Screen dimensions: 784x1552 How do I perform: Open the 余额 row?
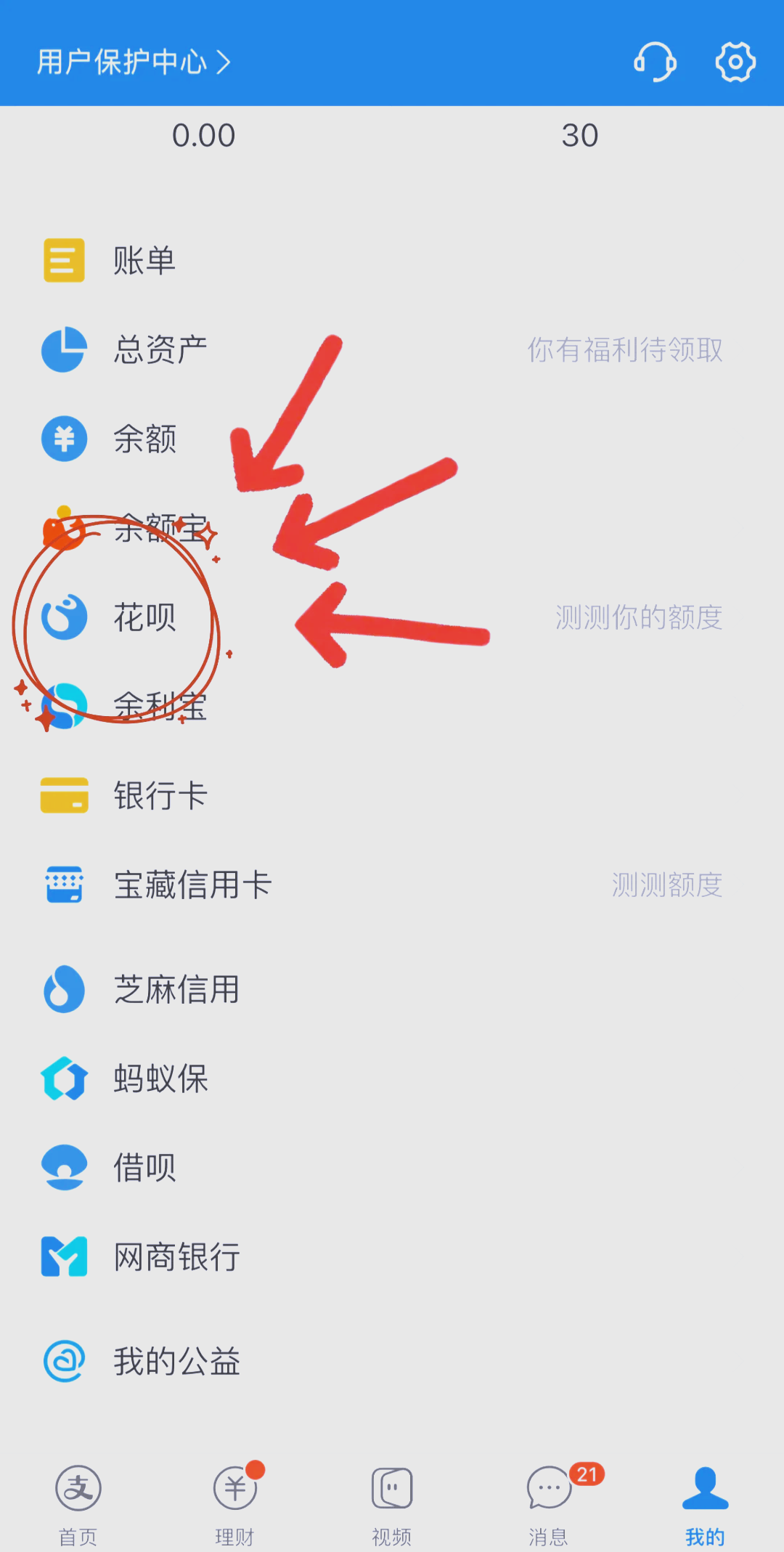pos(392,439)
